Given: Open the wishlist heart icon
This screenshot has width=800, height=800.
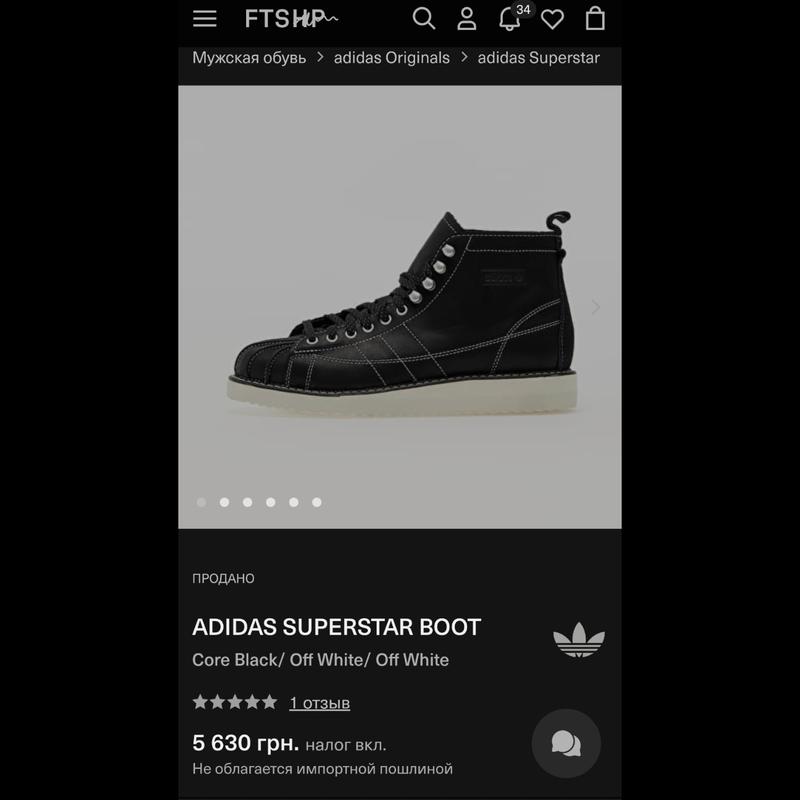Looking at the screenshot, I should click(x=552, y=19).
